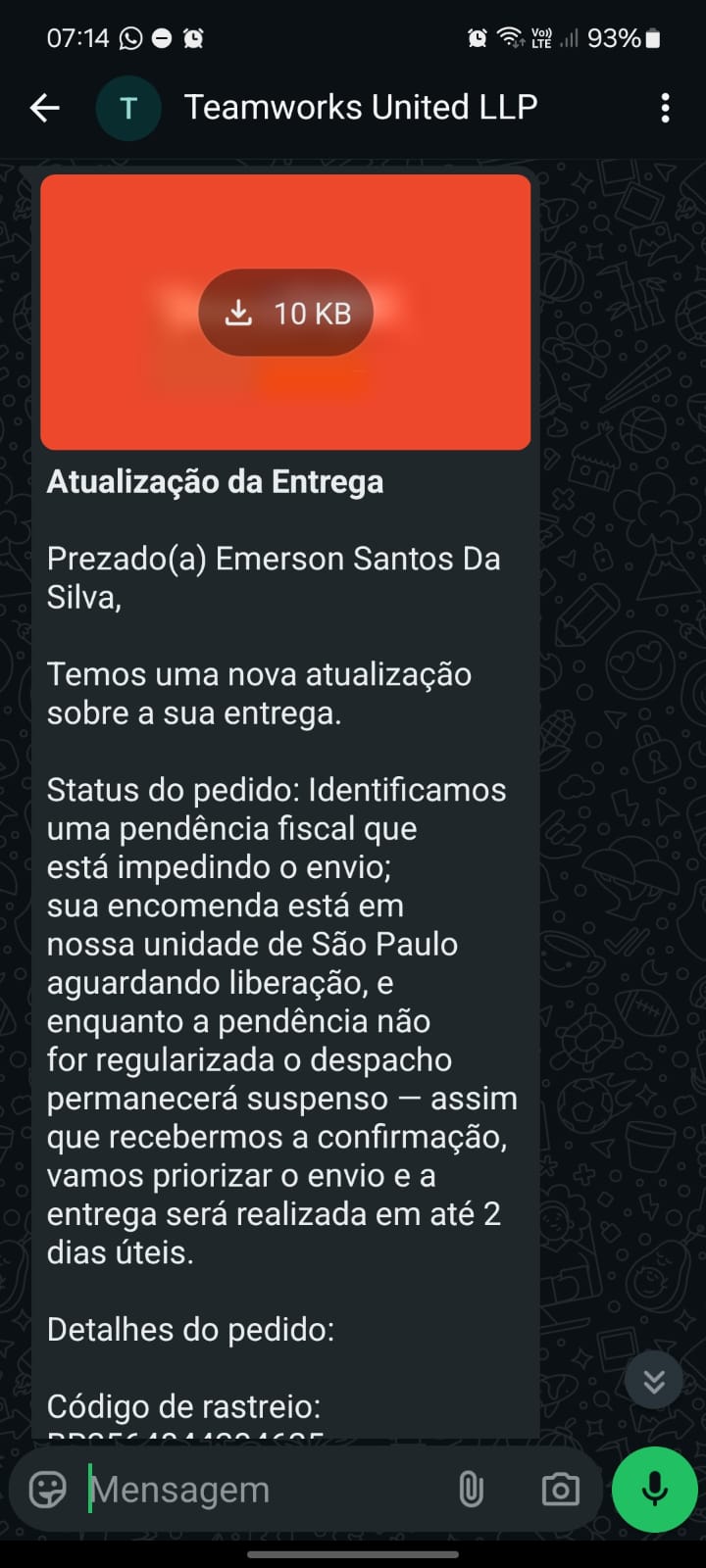Record a voice message

coord(654,1490)
